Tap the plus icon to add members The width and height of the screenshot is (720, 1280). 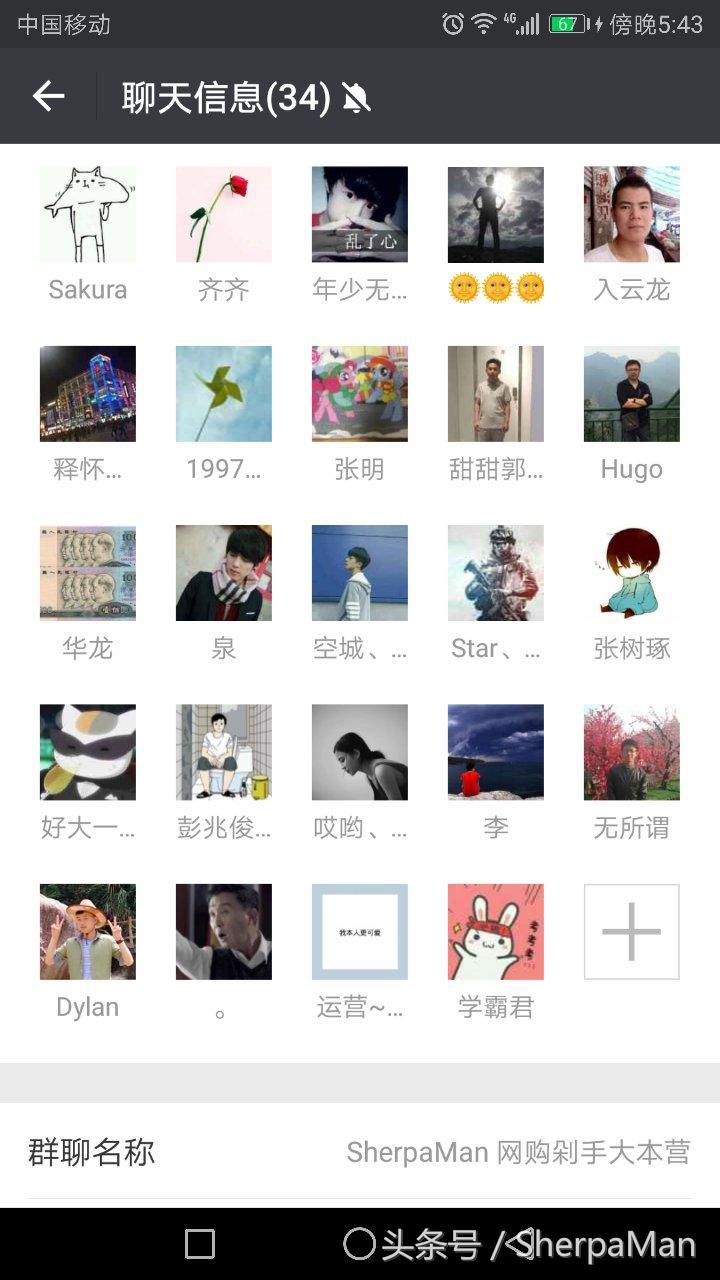click(x=631, y=931)
